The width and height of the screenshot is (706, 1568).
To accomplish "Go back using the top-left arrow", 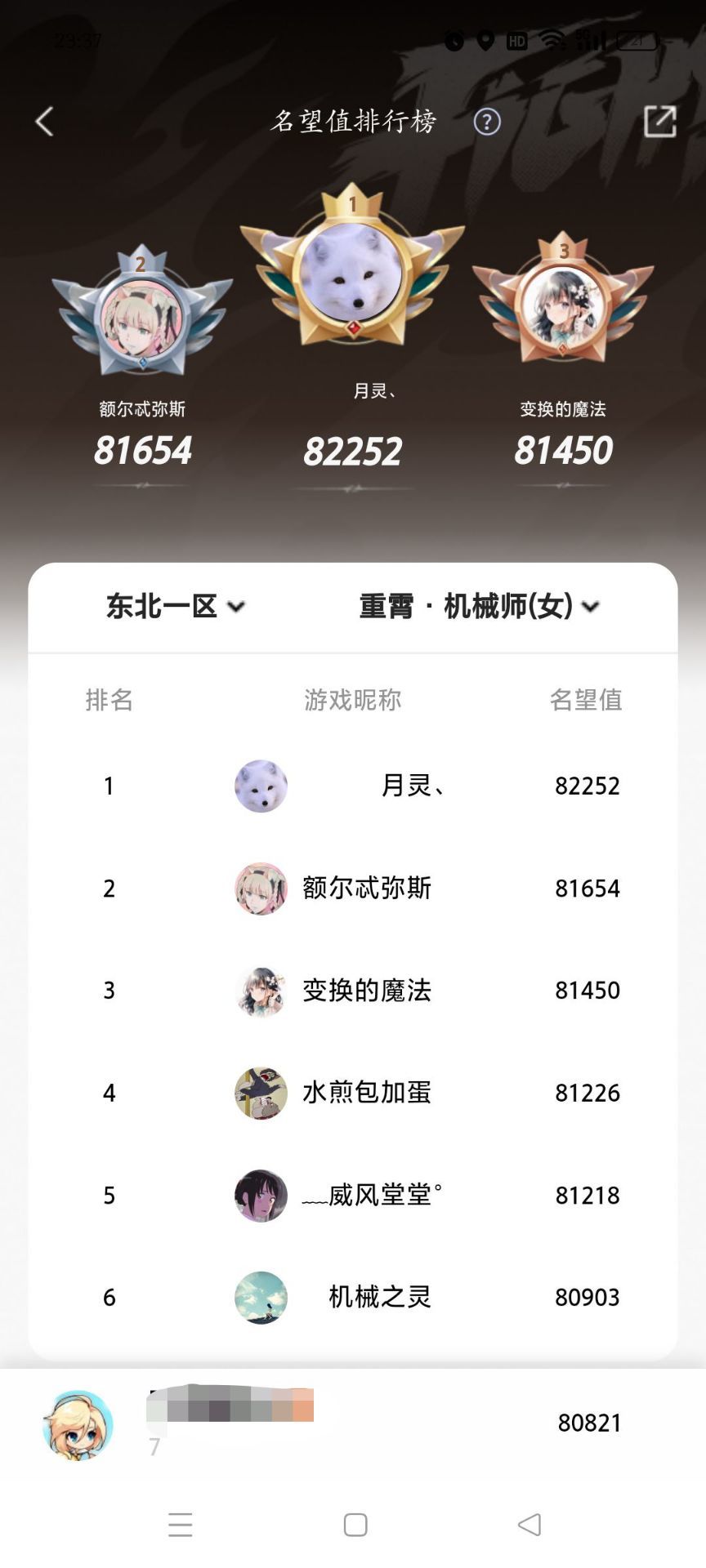I will 44,122.
